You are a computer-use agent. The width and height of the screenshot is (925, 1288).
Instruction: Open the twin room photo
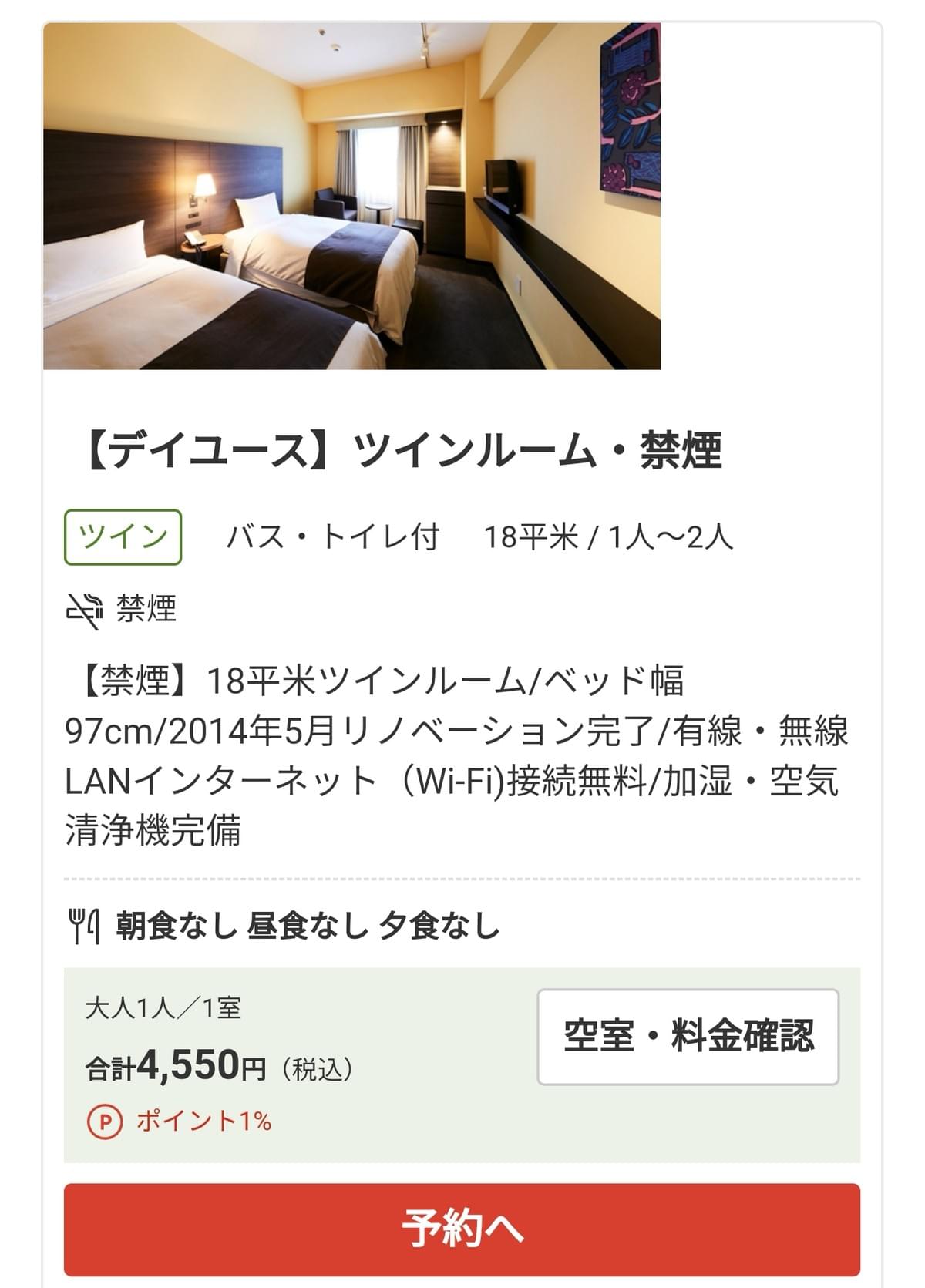[351, 196]
